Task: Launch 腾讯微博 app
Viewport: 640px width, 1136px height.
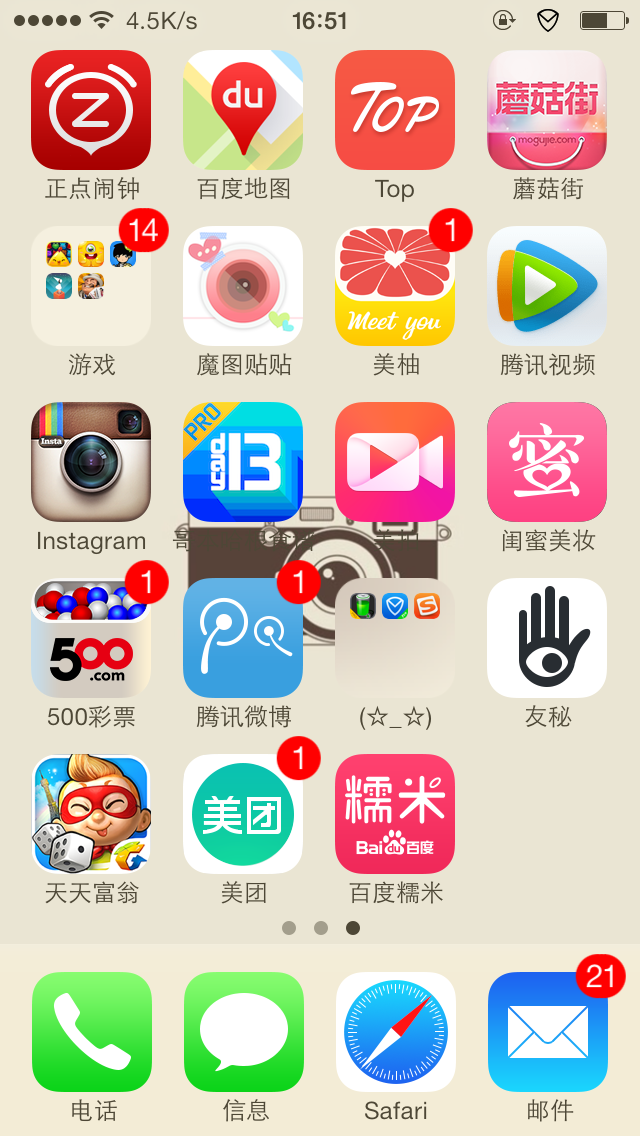Action: (x=243, y=638)
